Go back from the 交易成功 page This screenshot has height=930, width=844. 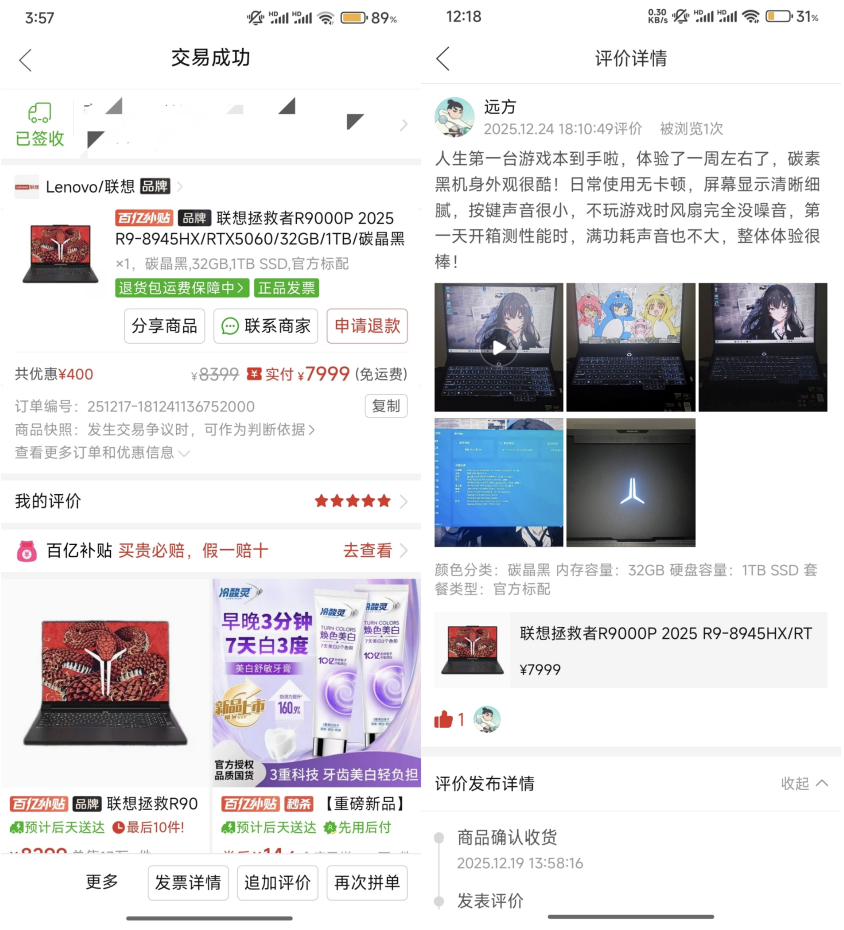tap(26, 60)
